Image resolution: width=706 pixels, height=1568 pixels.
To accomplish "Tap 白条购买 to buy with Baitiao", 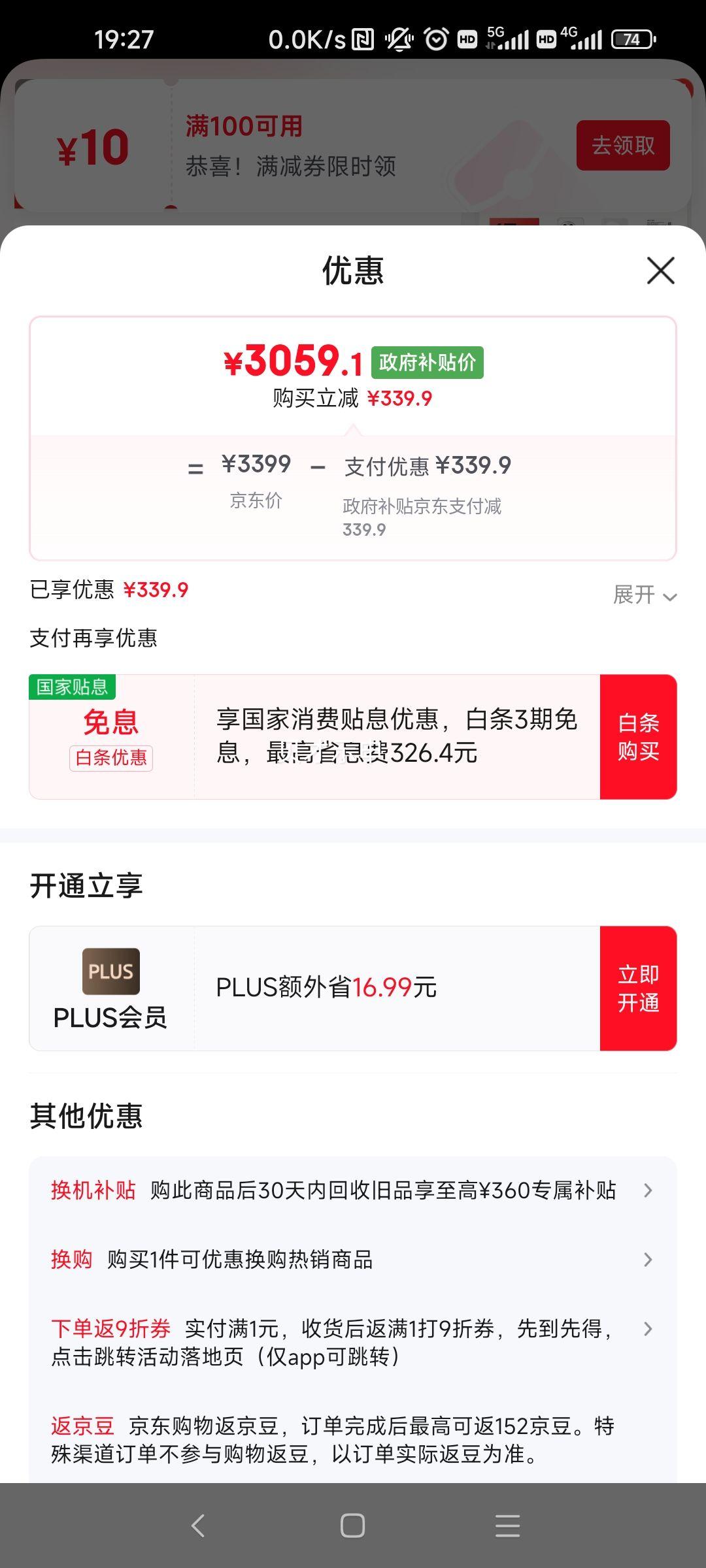I will point(637,737).
